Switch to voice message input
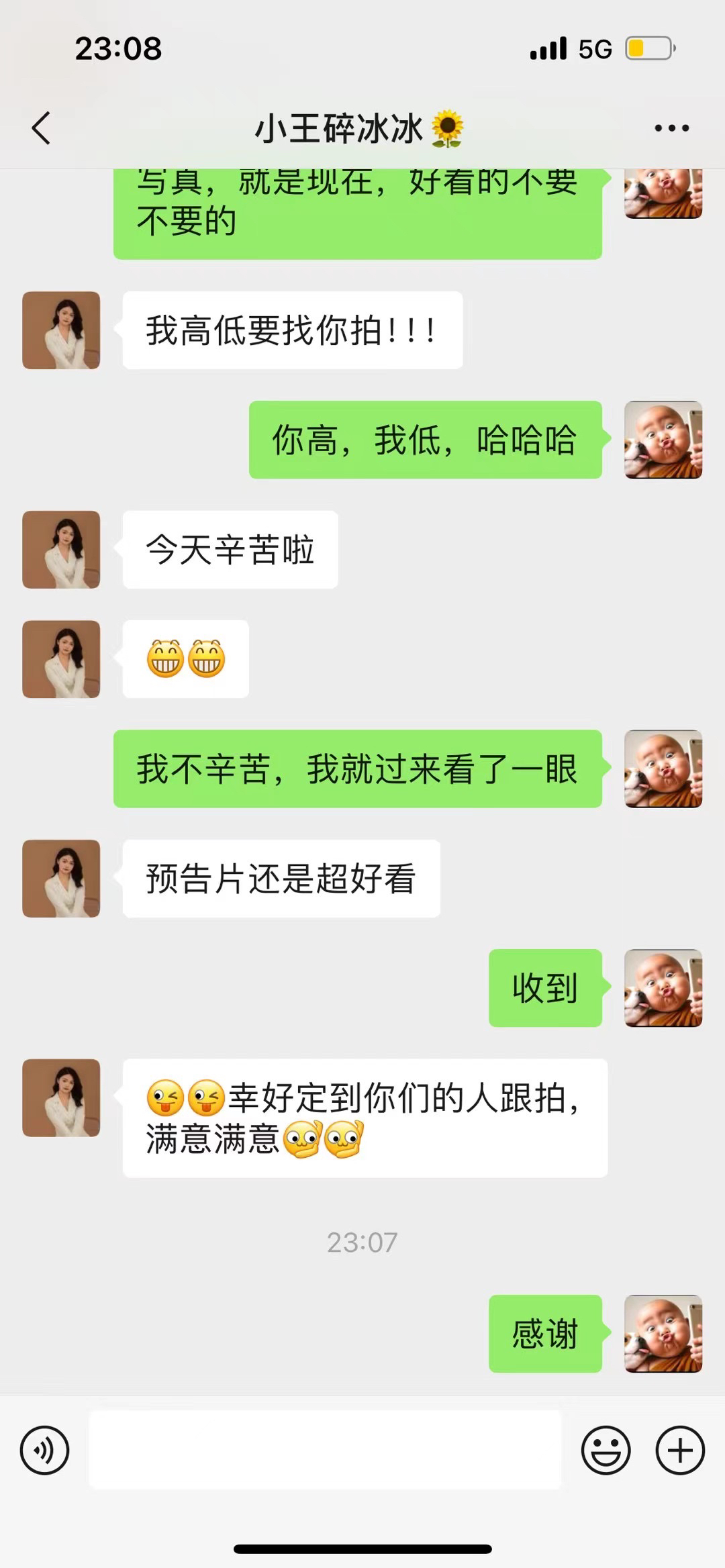This screenshot has width=725, height=1568. [45, 1450]
